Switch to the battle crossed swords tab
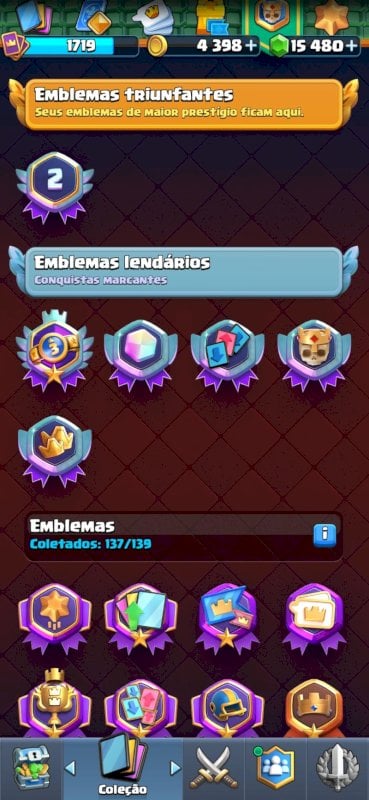369x800 pixels. 213,769
